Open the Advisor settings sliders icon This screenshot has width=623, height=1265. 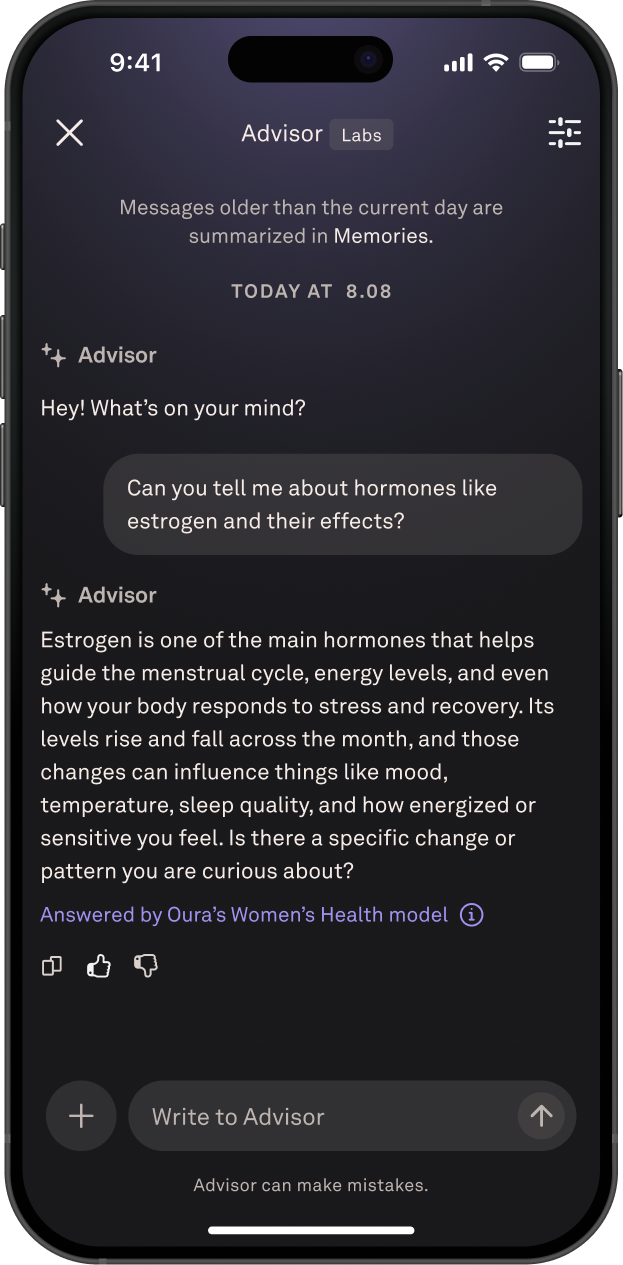564,133
